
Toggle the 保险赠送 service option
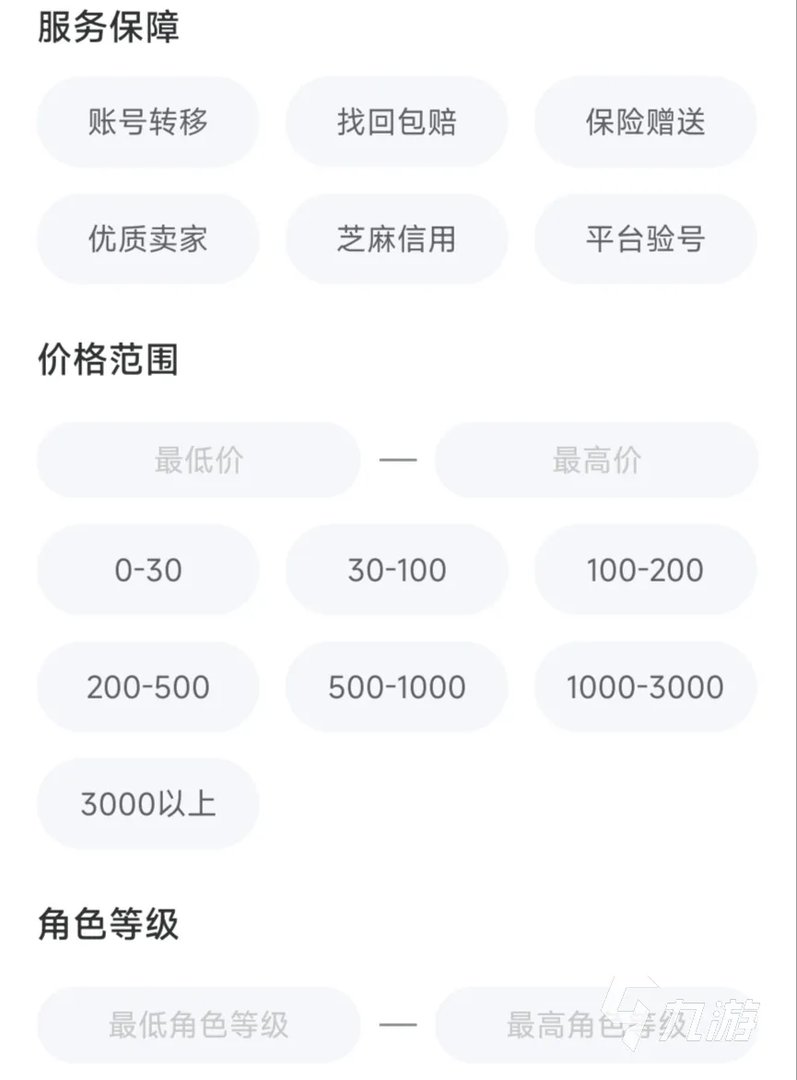tap(645, 121)
